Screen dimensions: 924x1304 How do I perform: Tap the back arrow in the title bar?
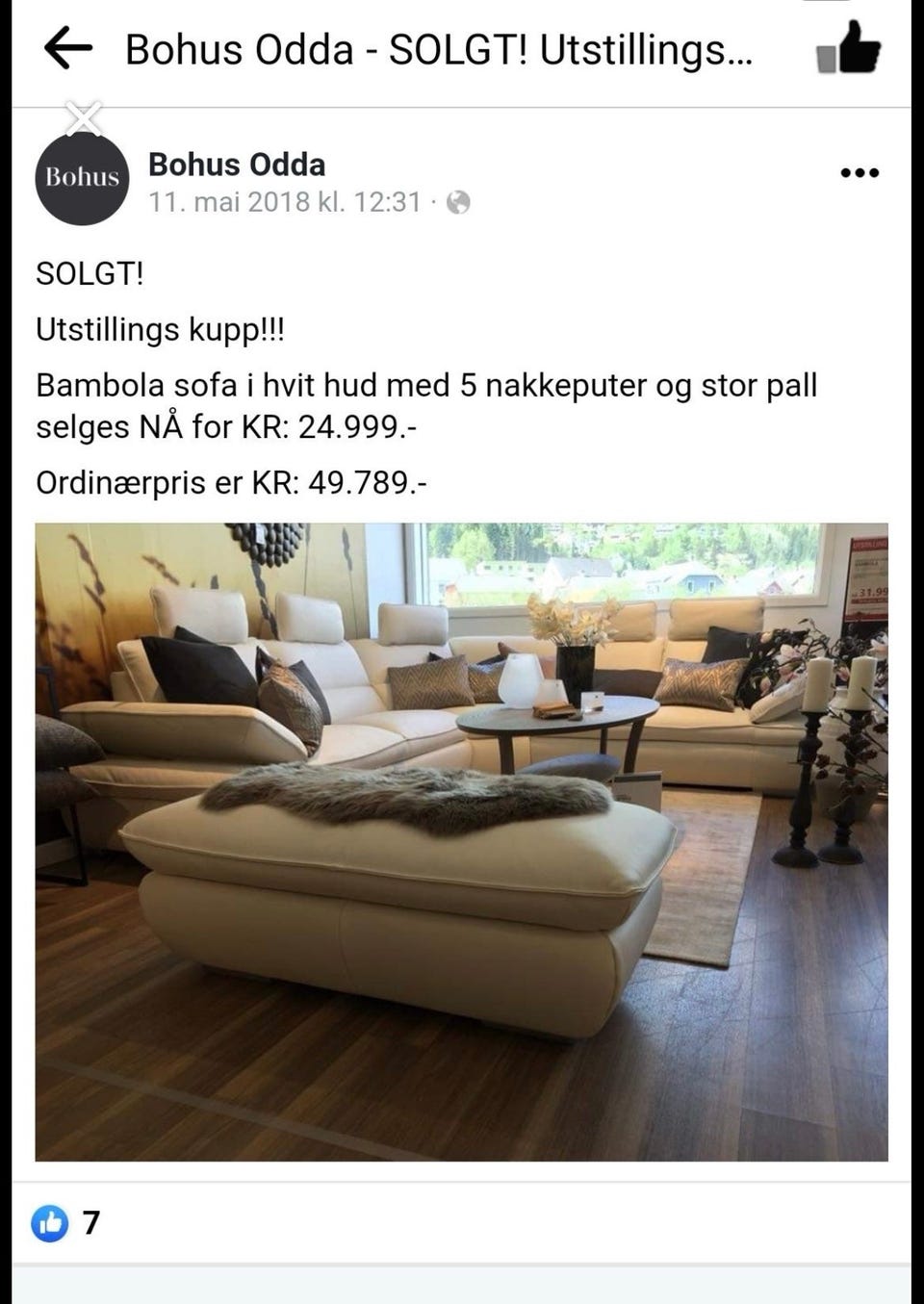(65, 49)
